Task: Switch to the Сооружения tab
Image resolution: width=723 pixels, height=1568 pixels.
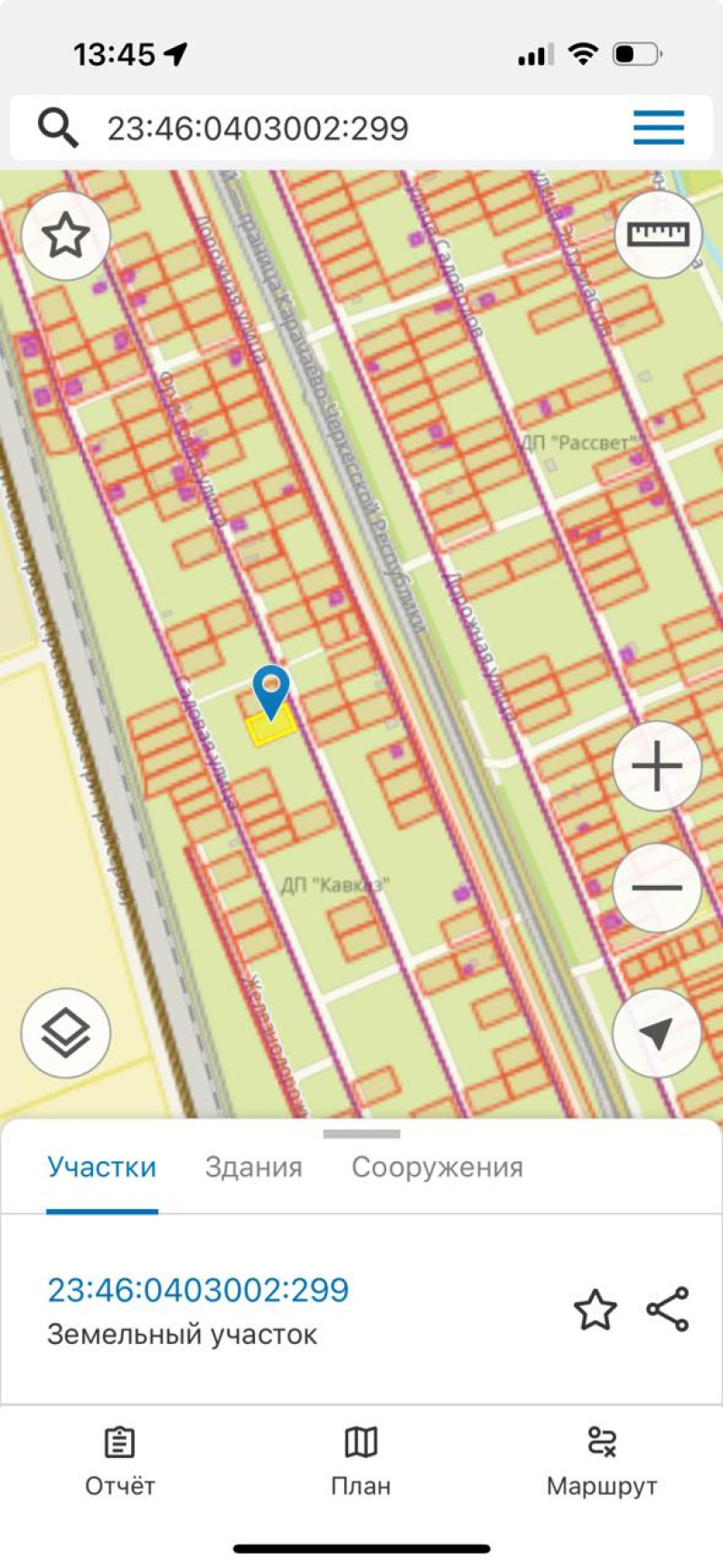Action: [x=437, y=1167]
